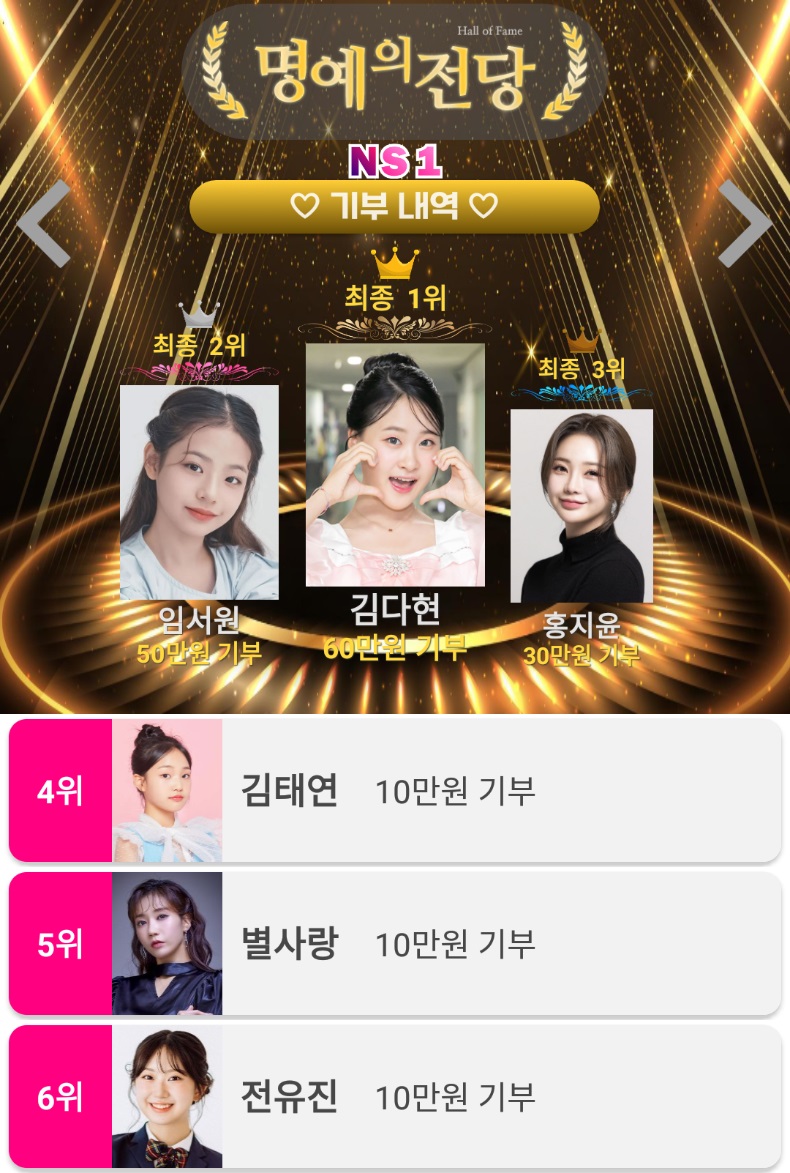790x1173 pixels.
Task: Open first-place 김다현's profile card
Action: [x=395, y=465]
